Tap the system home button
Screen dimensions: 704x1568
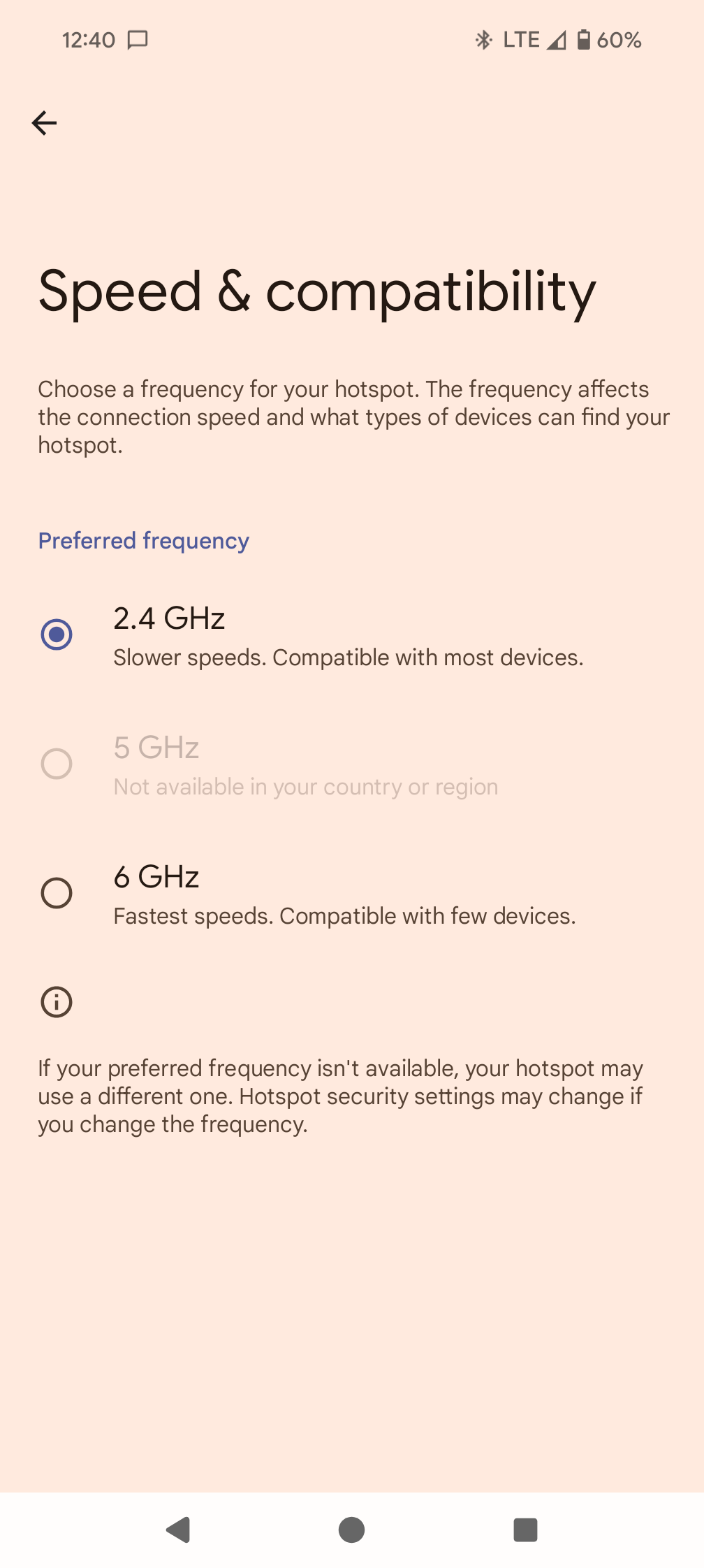pos(351,1530)
